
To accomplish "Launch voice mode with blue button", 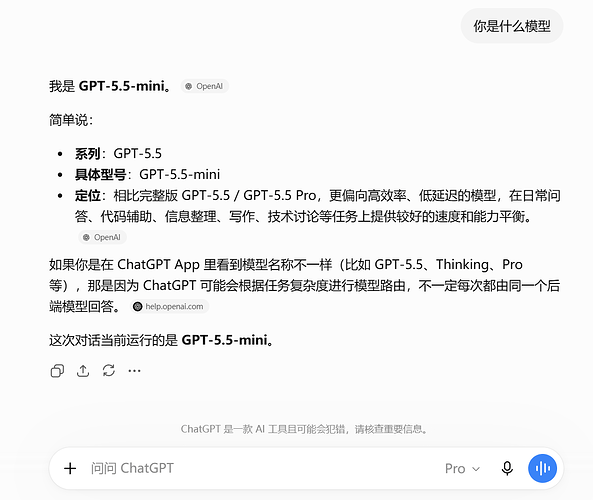I will coord(542,469).
